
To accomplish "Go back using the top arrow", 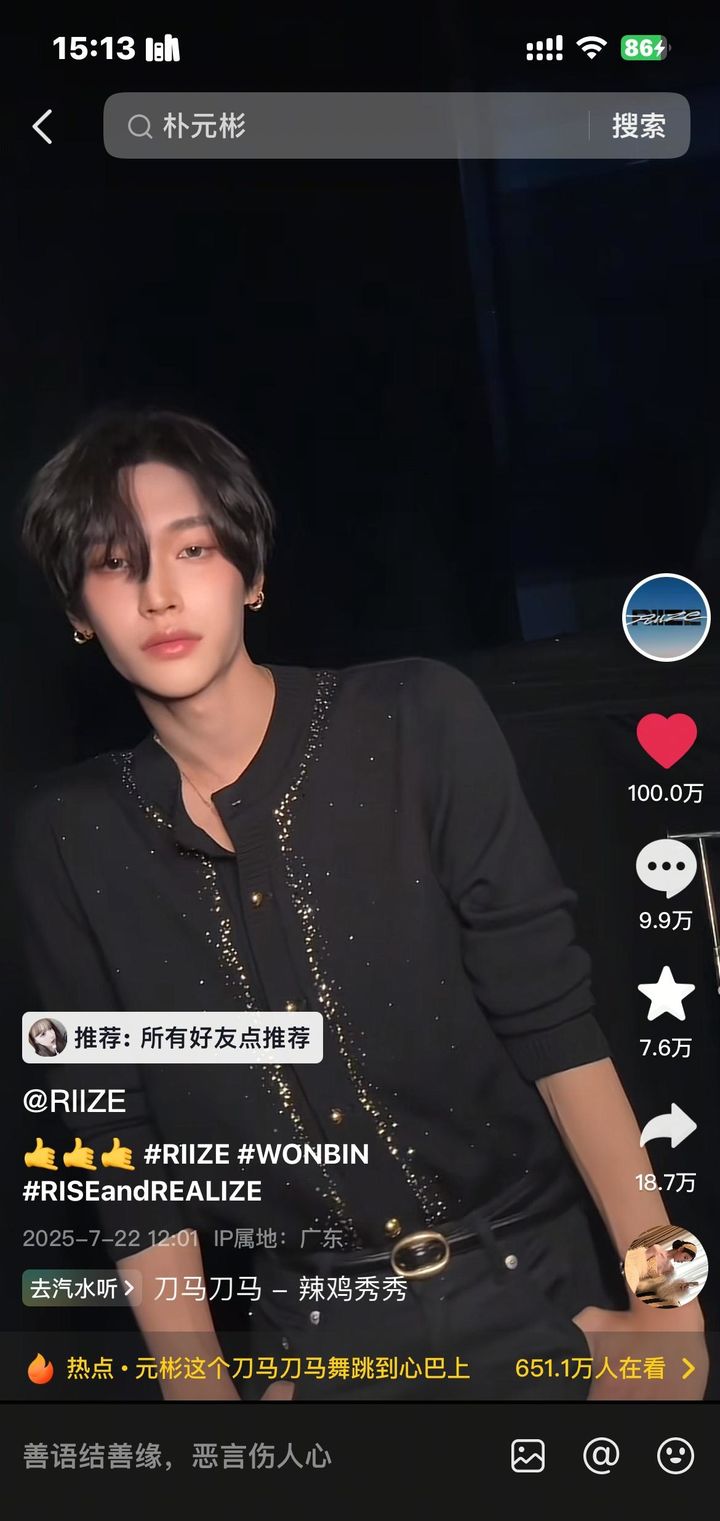I will pos(42,127).
